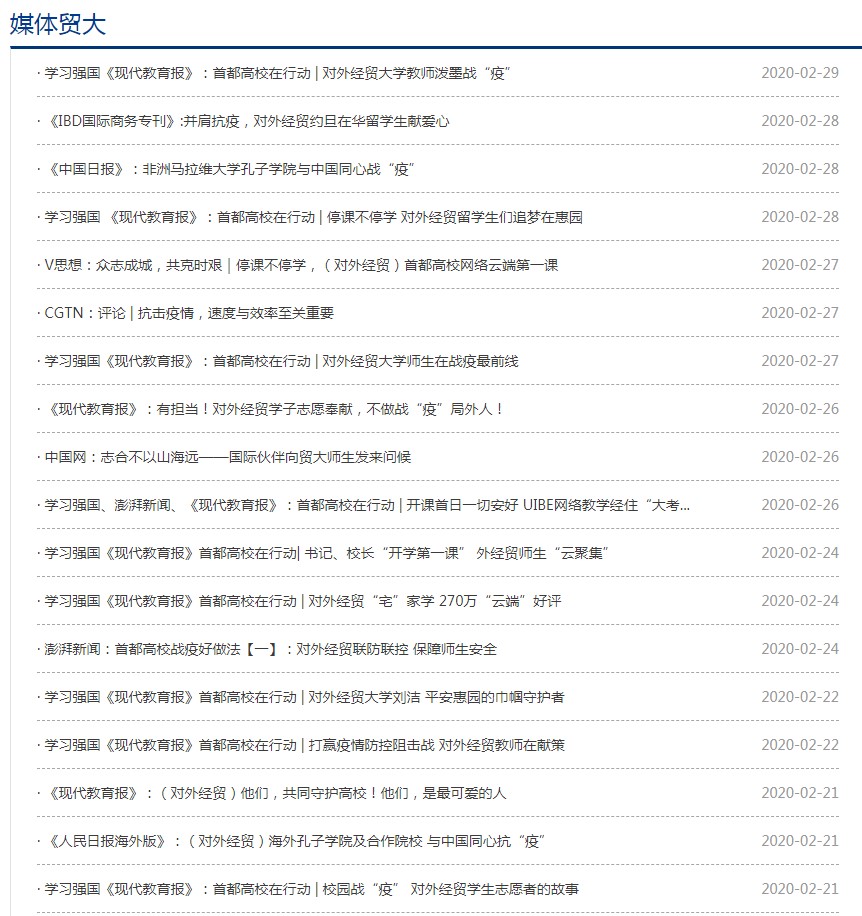Open 澎湃新闻 article 首都高校战疫好做法【一】
This screenshot has width=862, height=916.
[271, 649]
